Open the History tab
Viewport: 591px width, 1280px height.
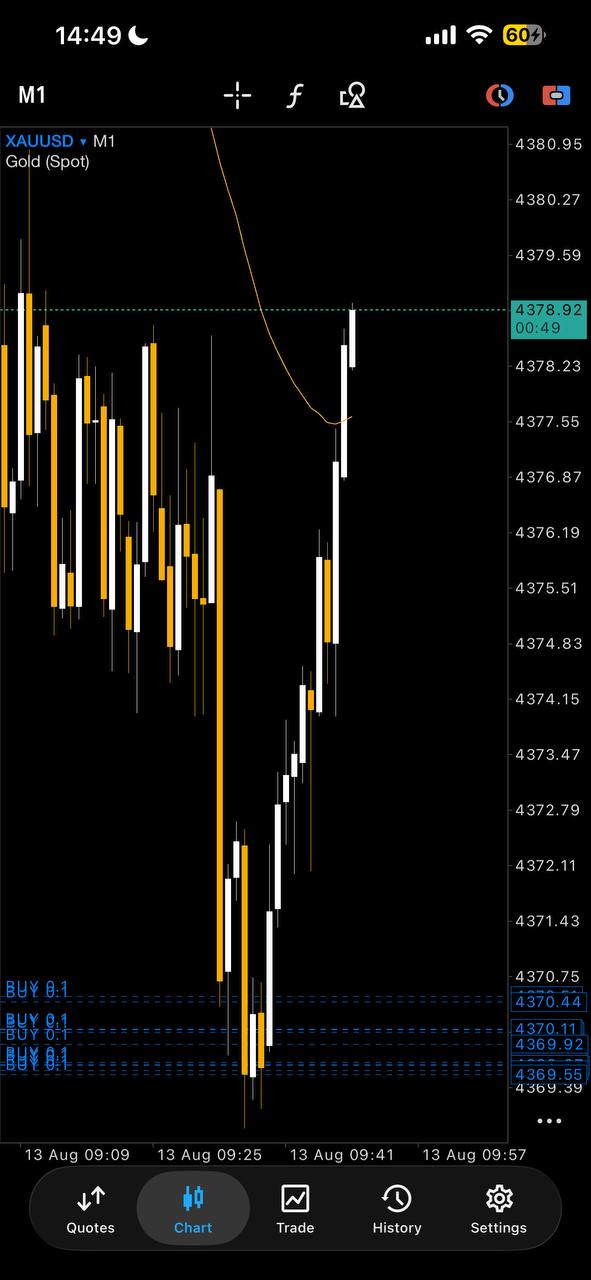(397, 1209)
